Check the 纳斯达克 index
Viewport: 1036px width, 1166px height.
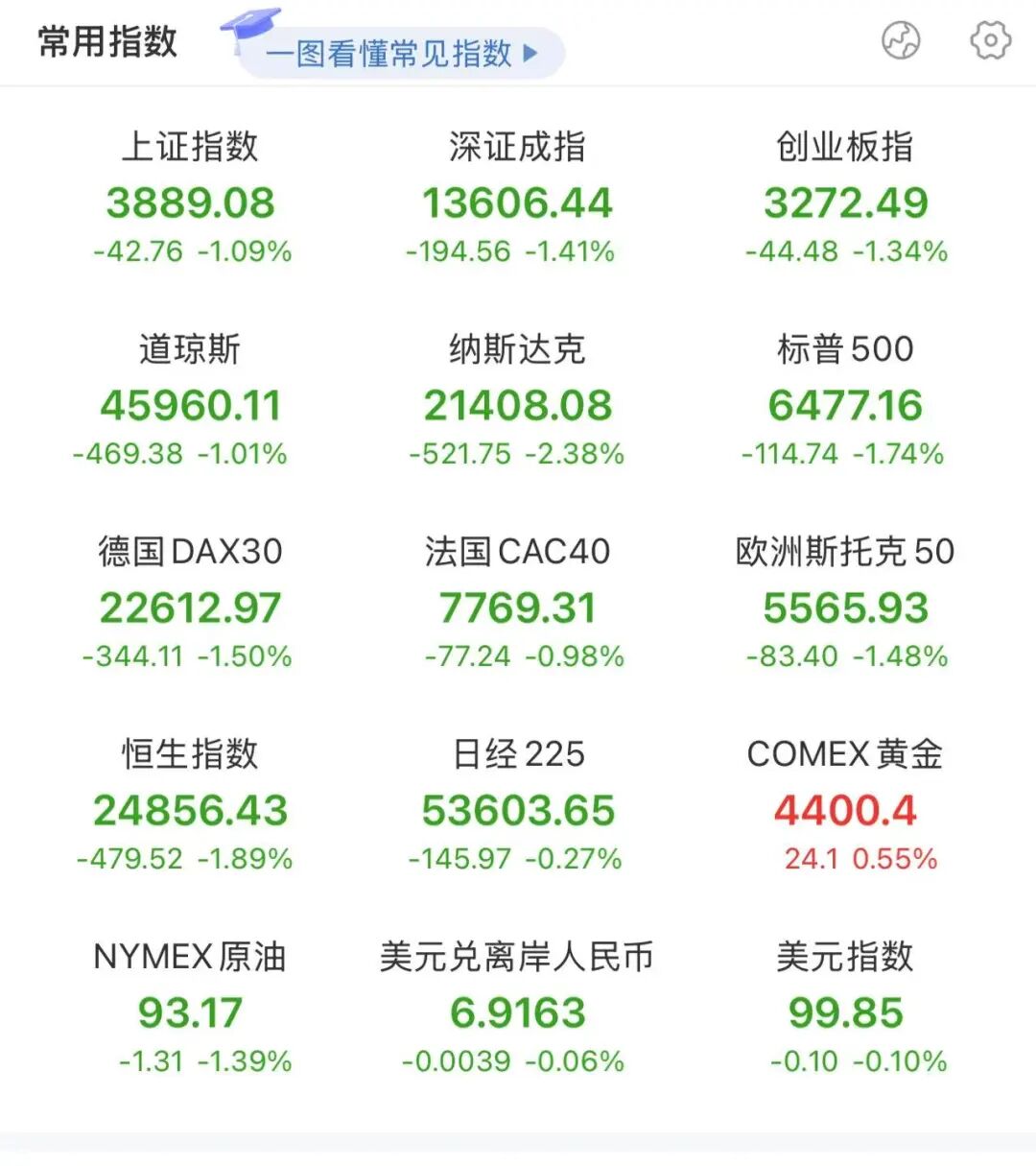517,403
